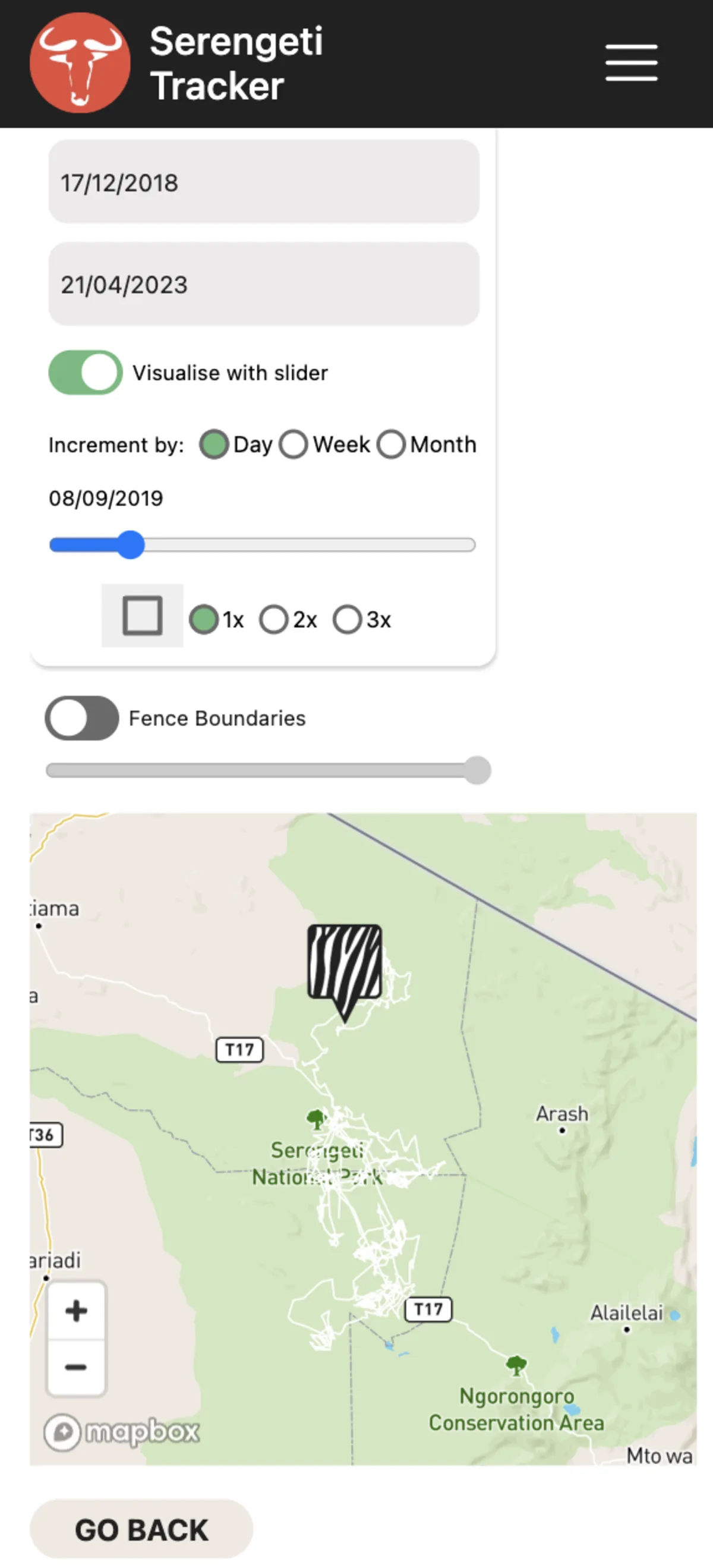Stop the slider playback
The width and height of the screenshot is (713, 1568).
(143, 615)
